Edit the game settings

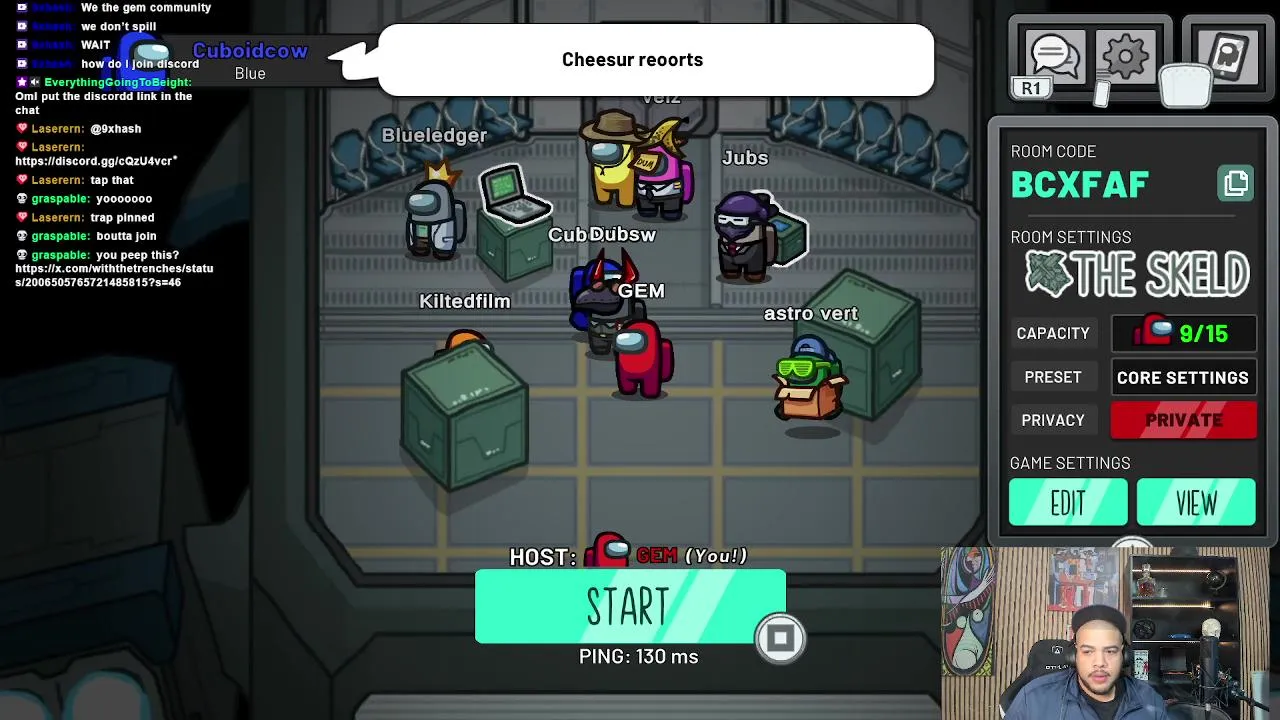(1067, 503)
